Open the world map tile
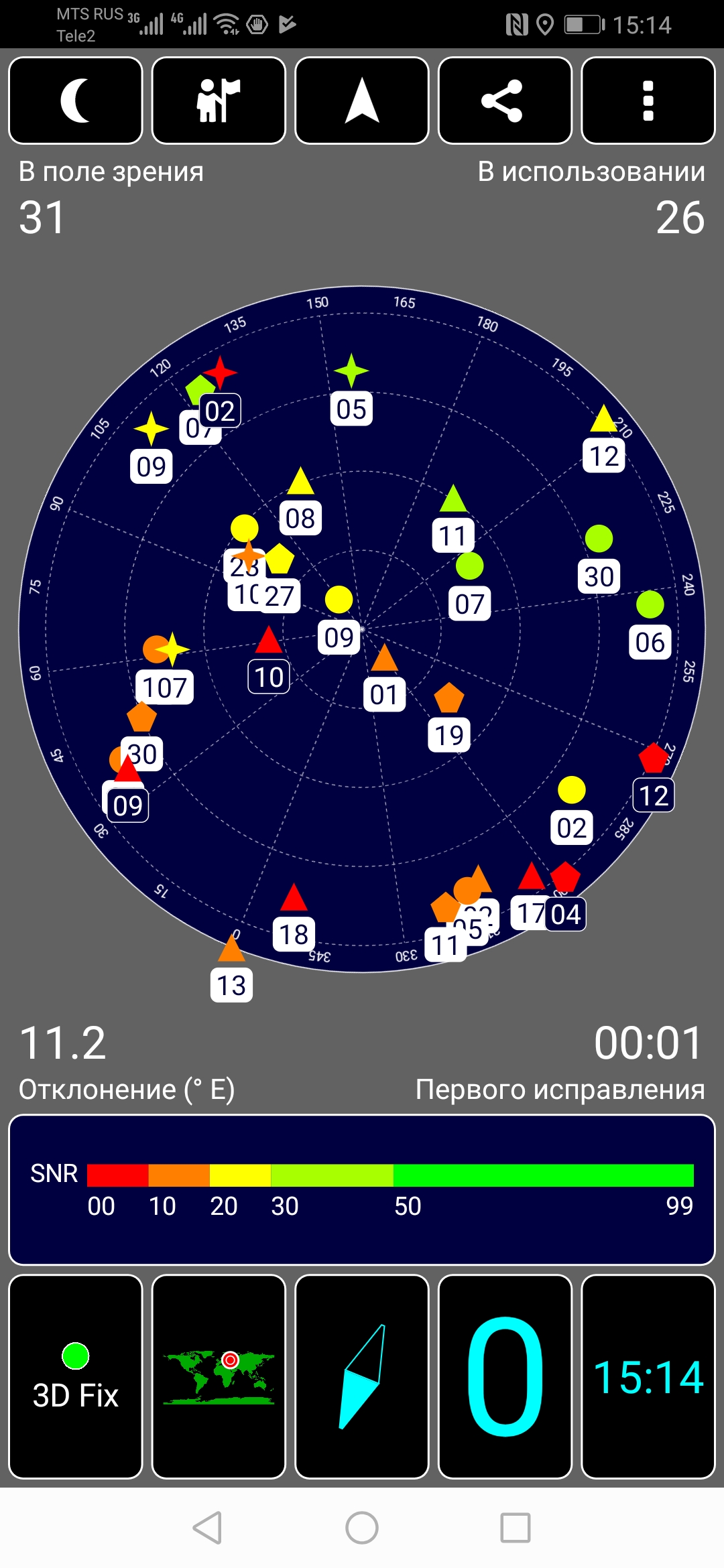Screen dimensions: 724x1568 [x=219, y=1376]
